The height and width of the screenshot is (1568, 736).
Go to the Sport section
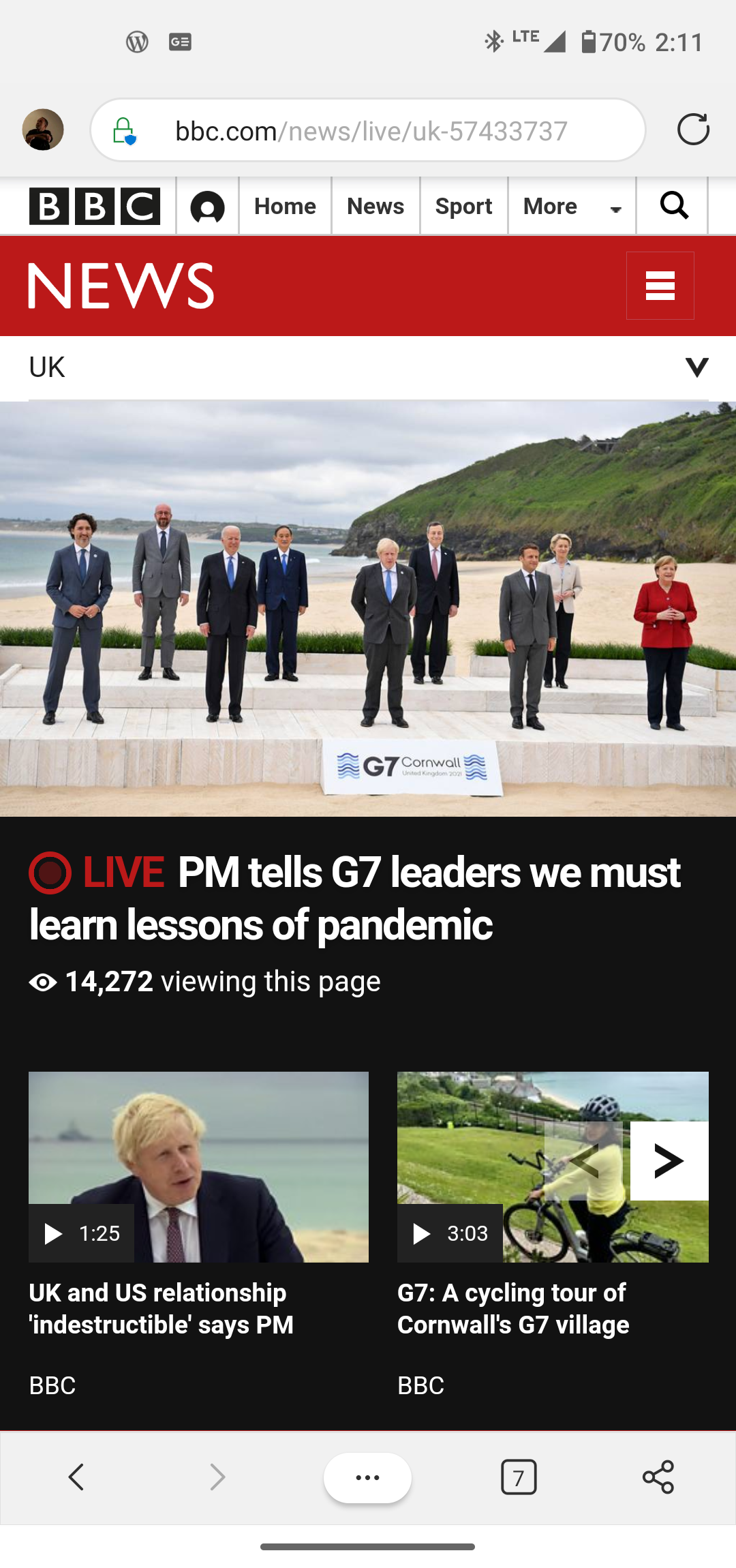coord(463,207)
